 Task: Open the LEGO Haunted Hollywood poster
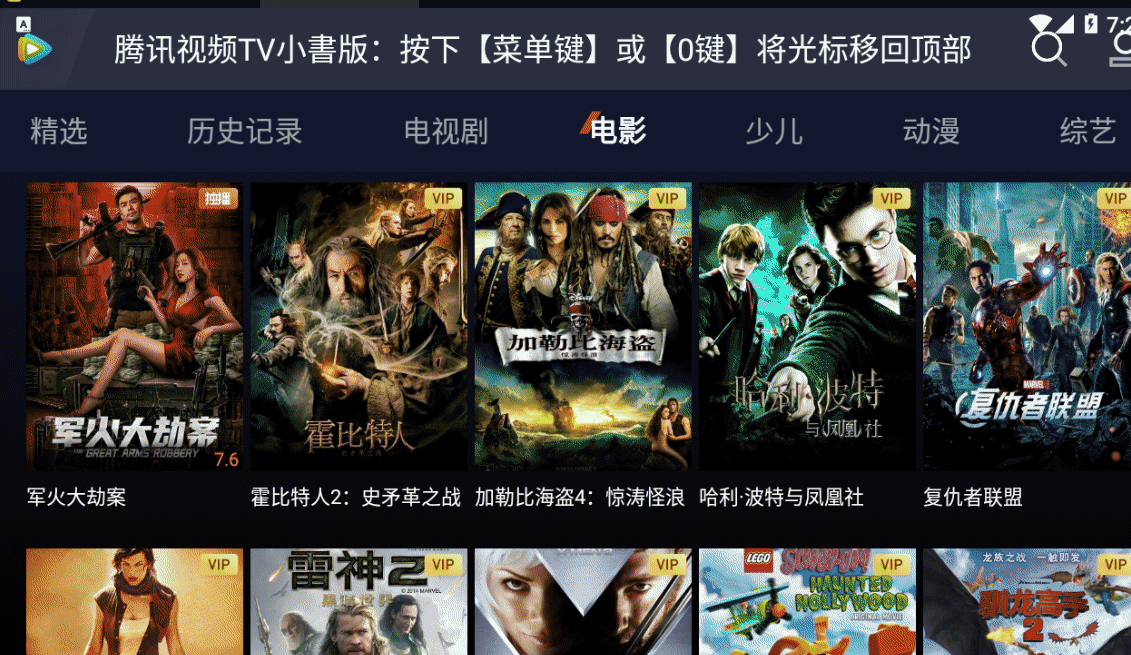806,601
